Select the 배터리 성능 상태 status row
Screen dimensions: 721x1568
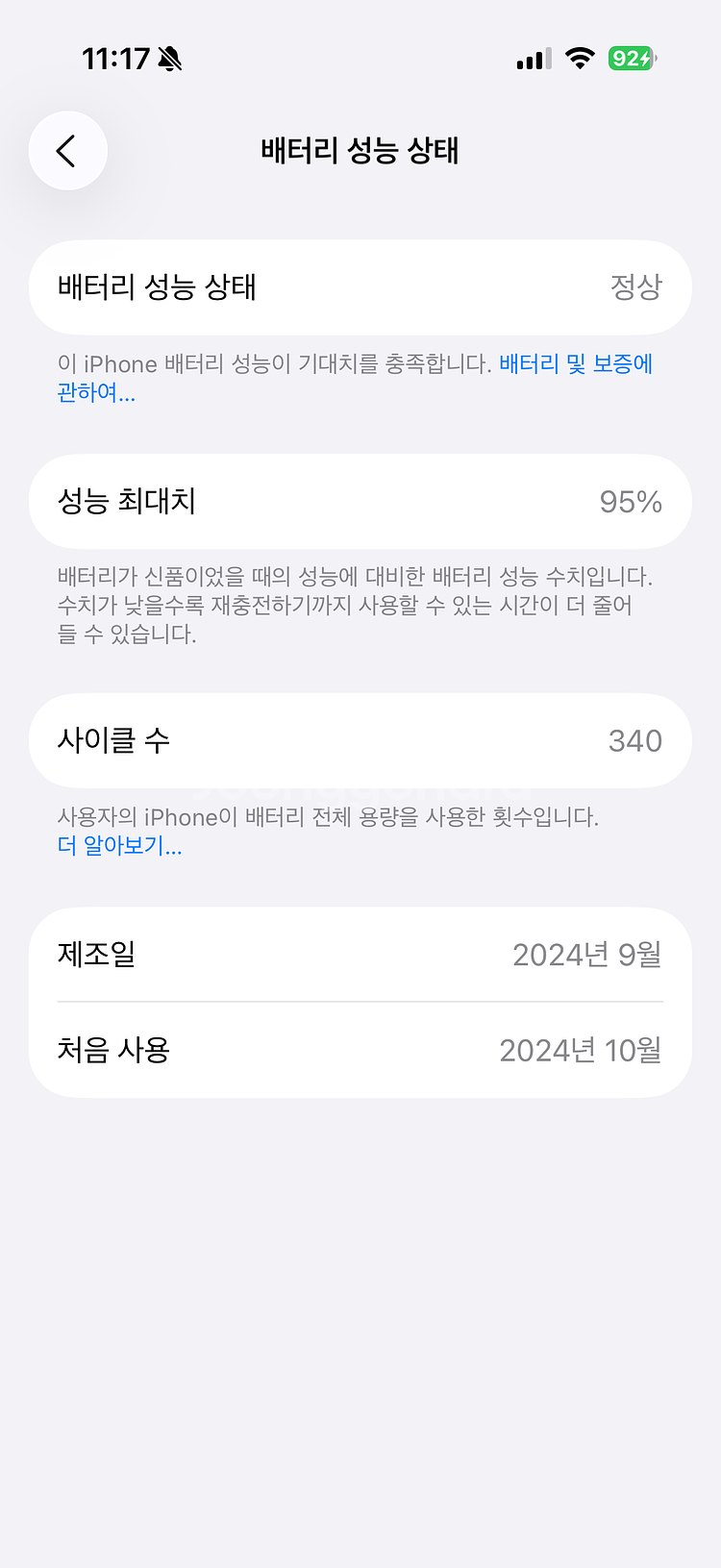tap(360, 287)
